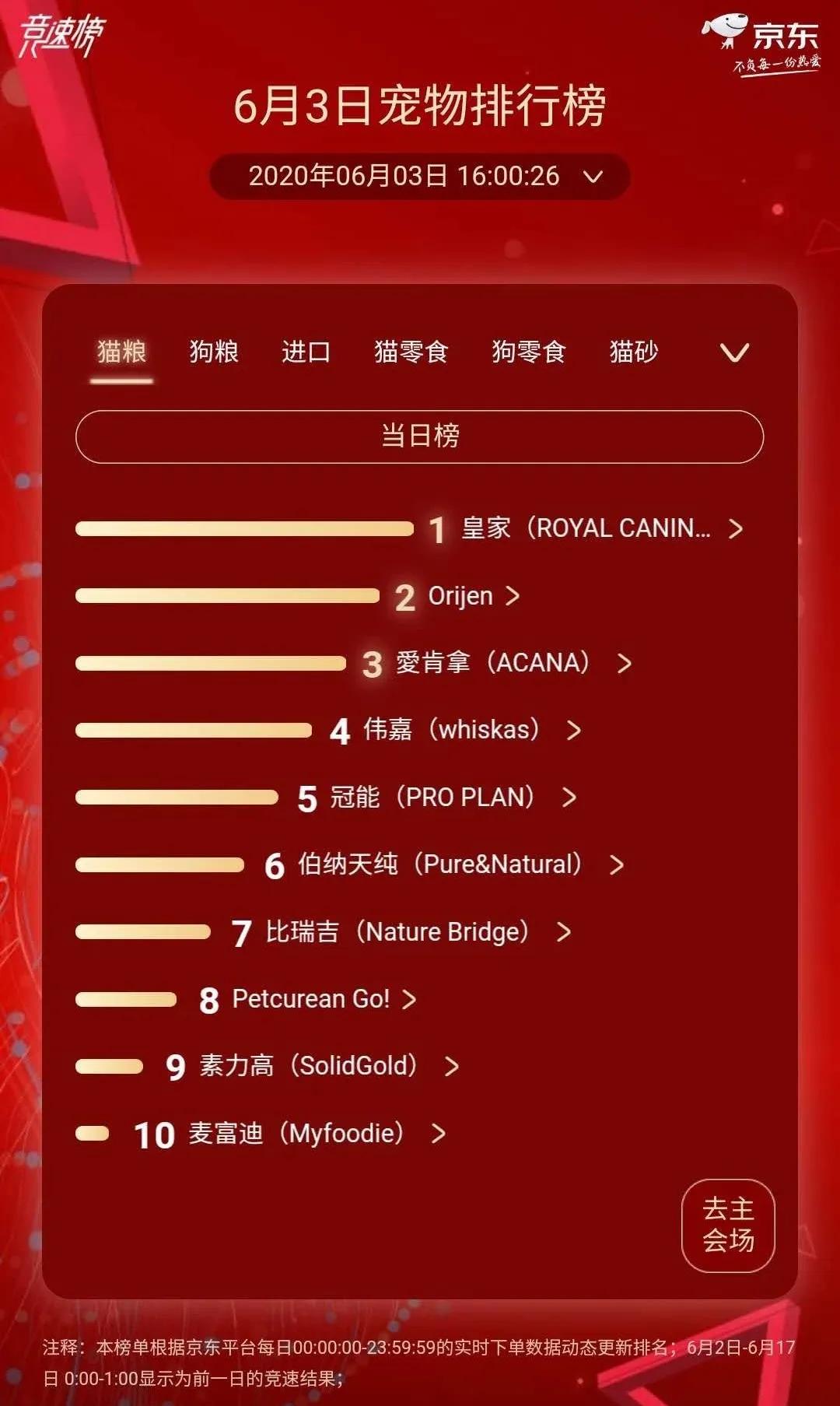The height and width of the screenshot is (1406, 840).
Task: Expand the category list chevron
Action: (733, 353)
